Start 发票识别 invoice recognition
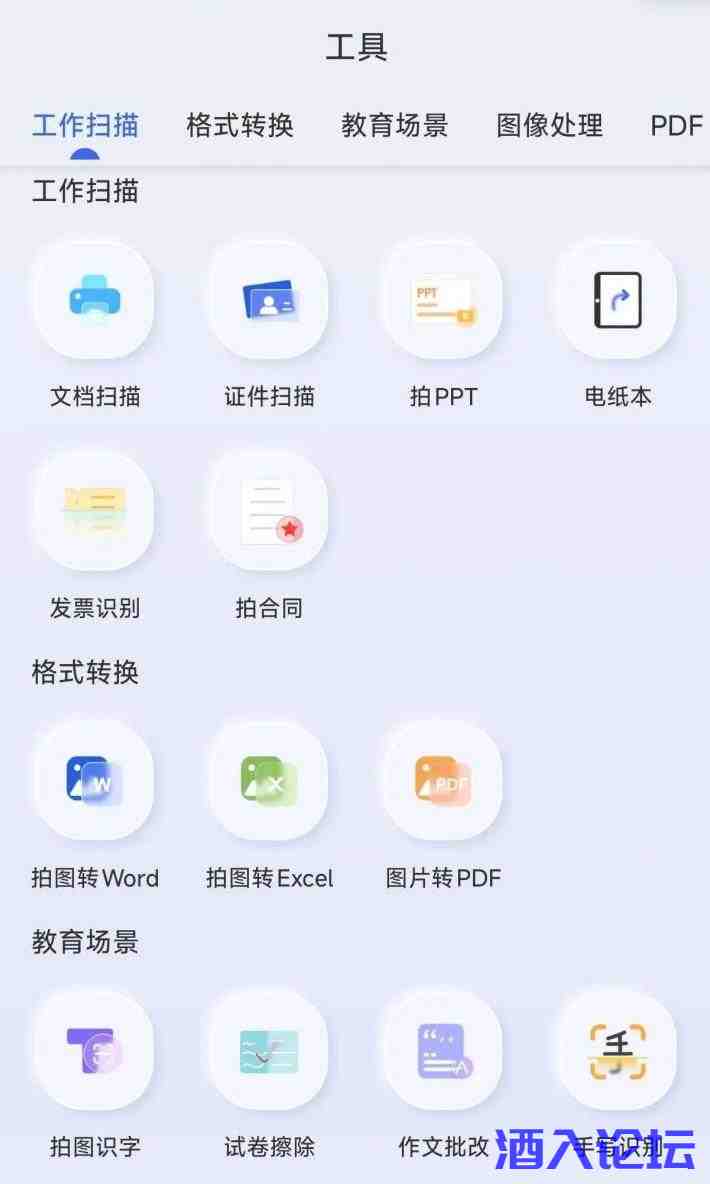710x1184 pixels. (x=94, y=510)
